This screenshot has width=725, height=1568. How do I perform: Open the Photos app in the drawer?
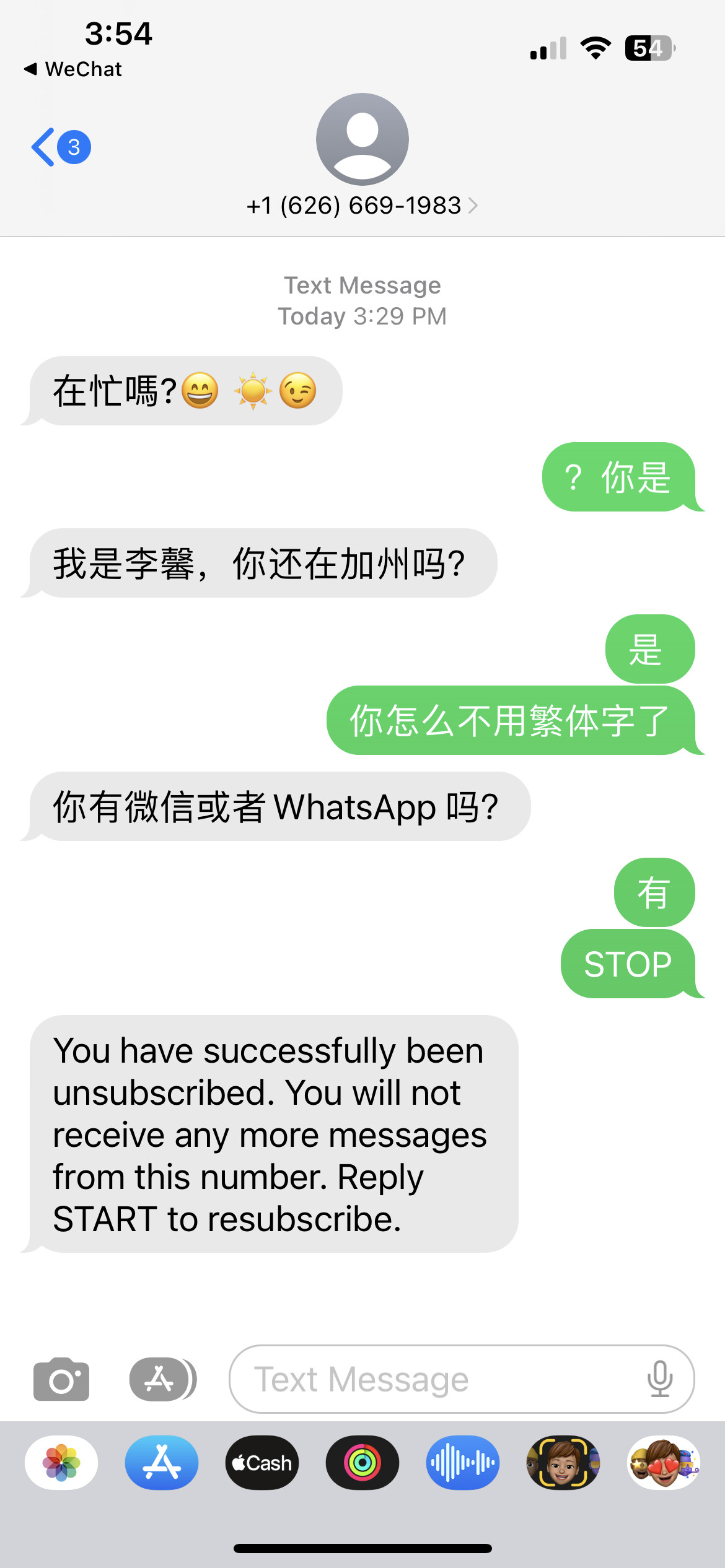(61, 1463)
